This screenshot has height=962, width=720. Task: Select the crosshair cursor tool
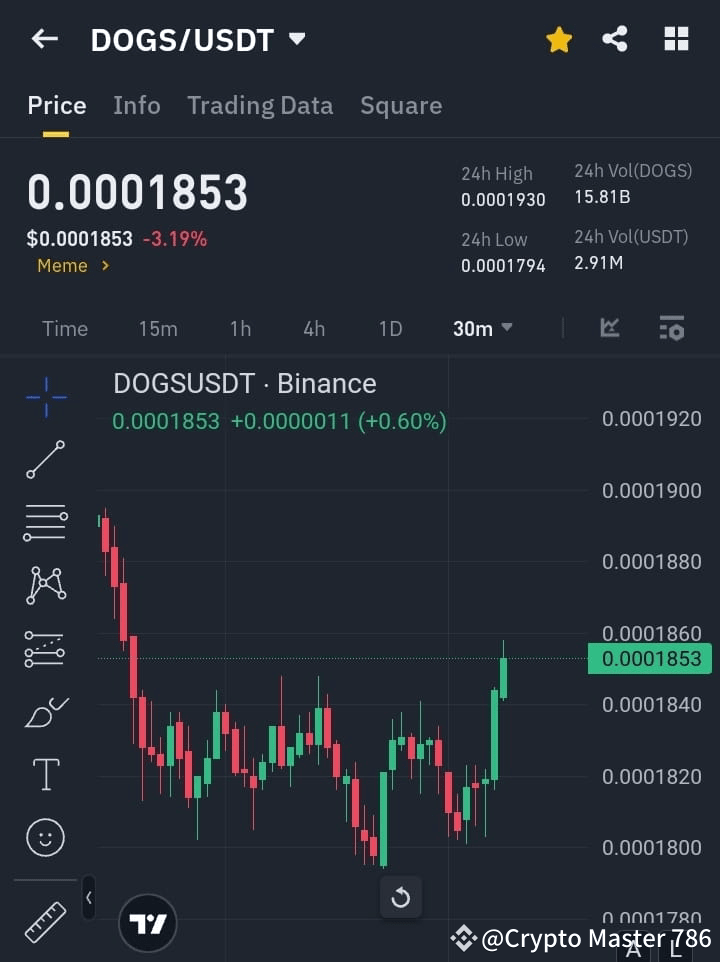[x=45, y=397]
